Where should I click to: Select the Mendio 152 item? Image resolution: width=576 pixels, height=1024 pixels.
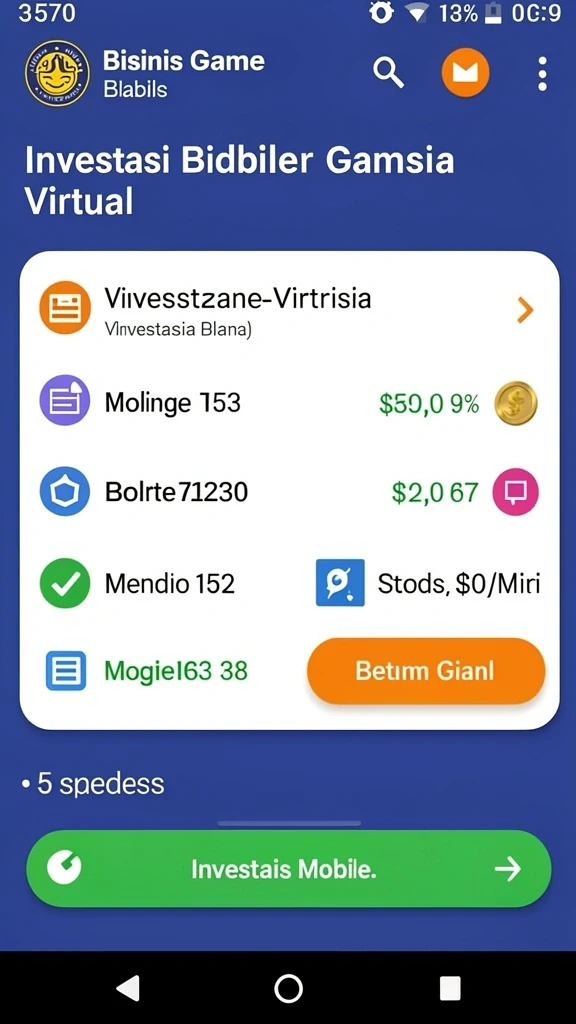coord(138,583)
